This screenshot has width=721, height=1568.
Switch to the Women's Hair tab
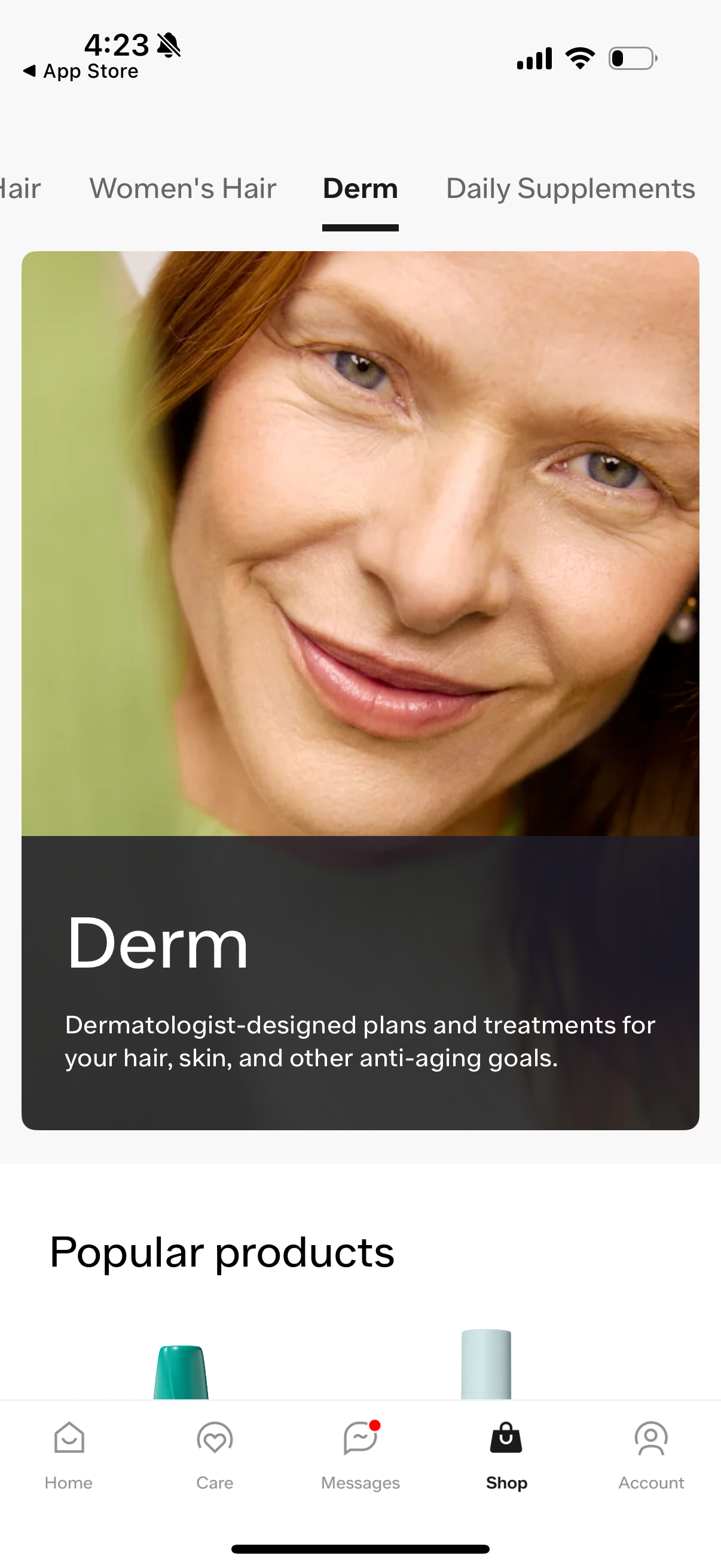click(x=182, y=189)
